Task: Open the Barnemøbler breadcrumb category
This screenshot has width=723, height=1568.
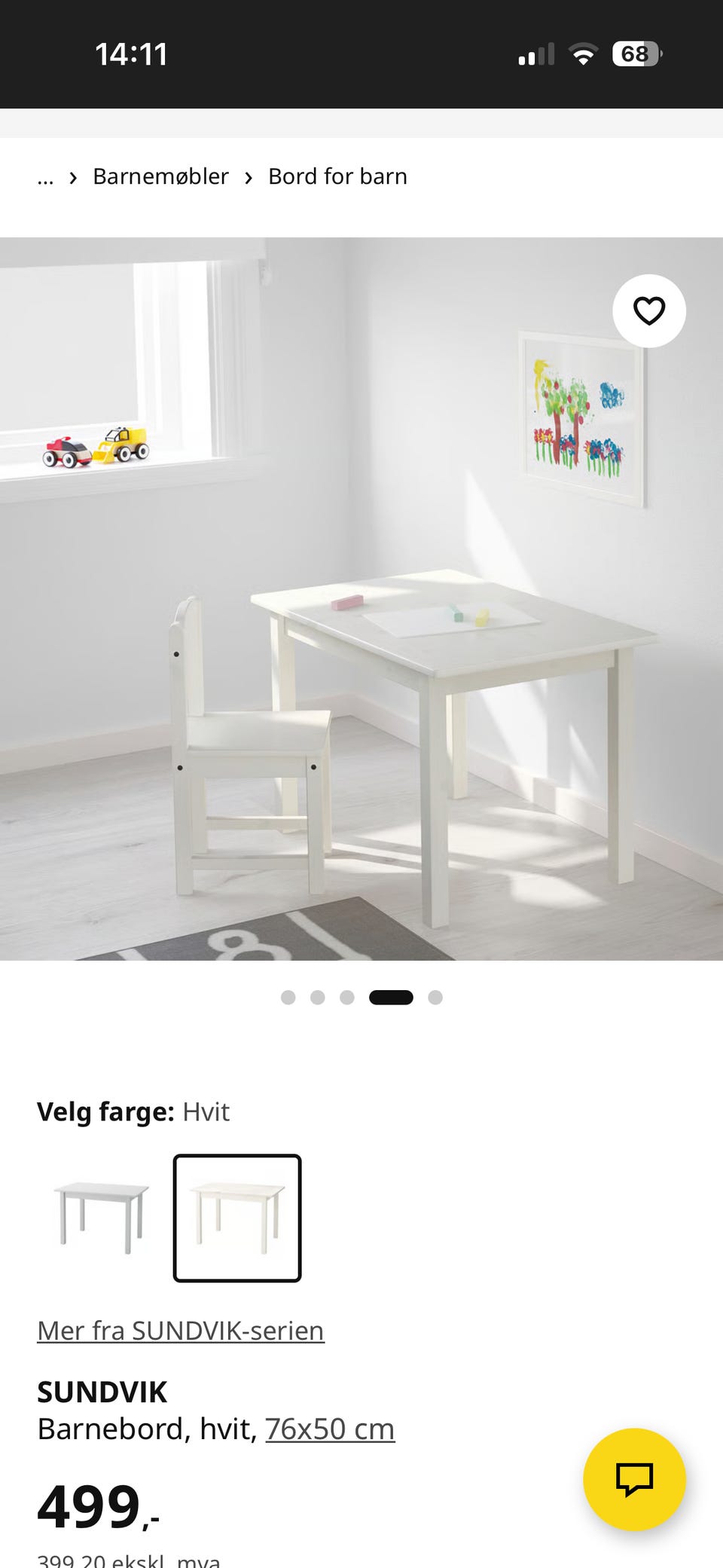Action: (x=160, y=176)
